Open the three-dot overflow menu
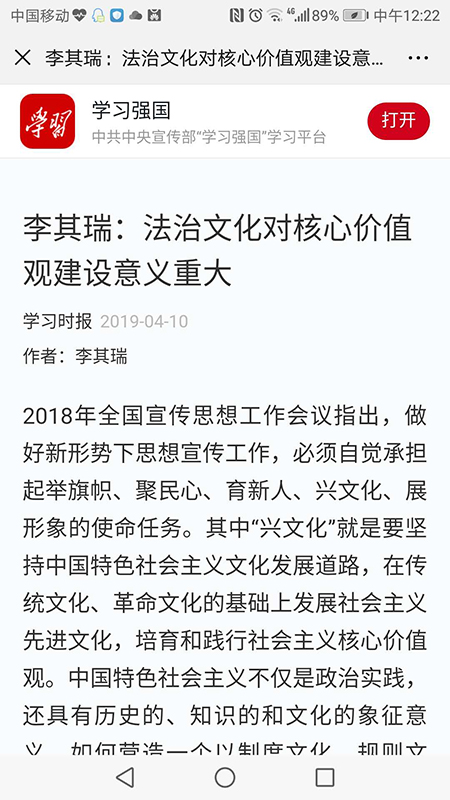This screenshot has height=800, width=450. pos(418,58)
